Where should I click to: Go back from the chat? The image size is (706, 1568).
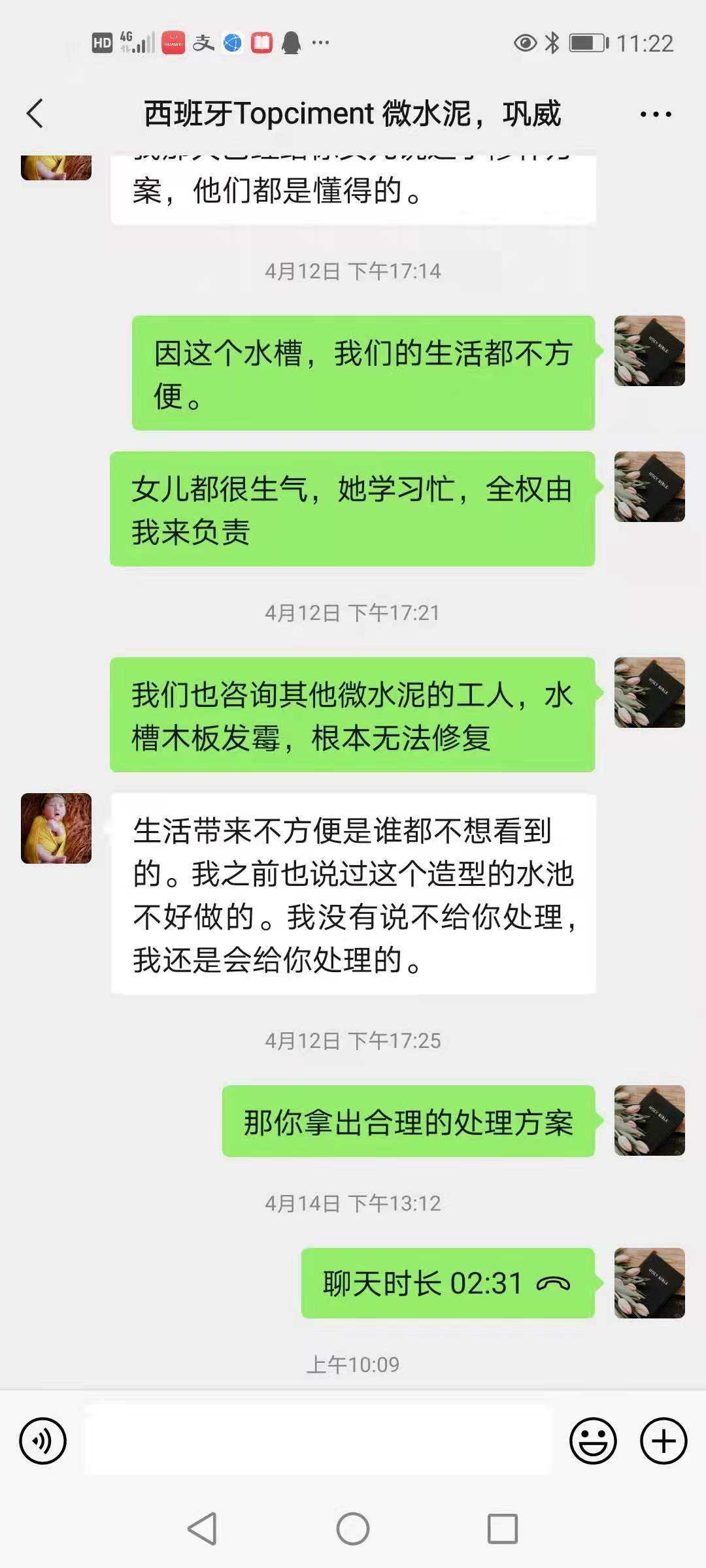tap(35, 114)
